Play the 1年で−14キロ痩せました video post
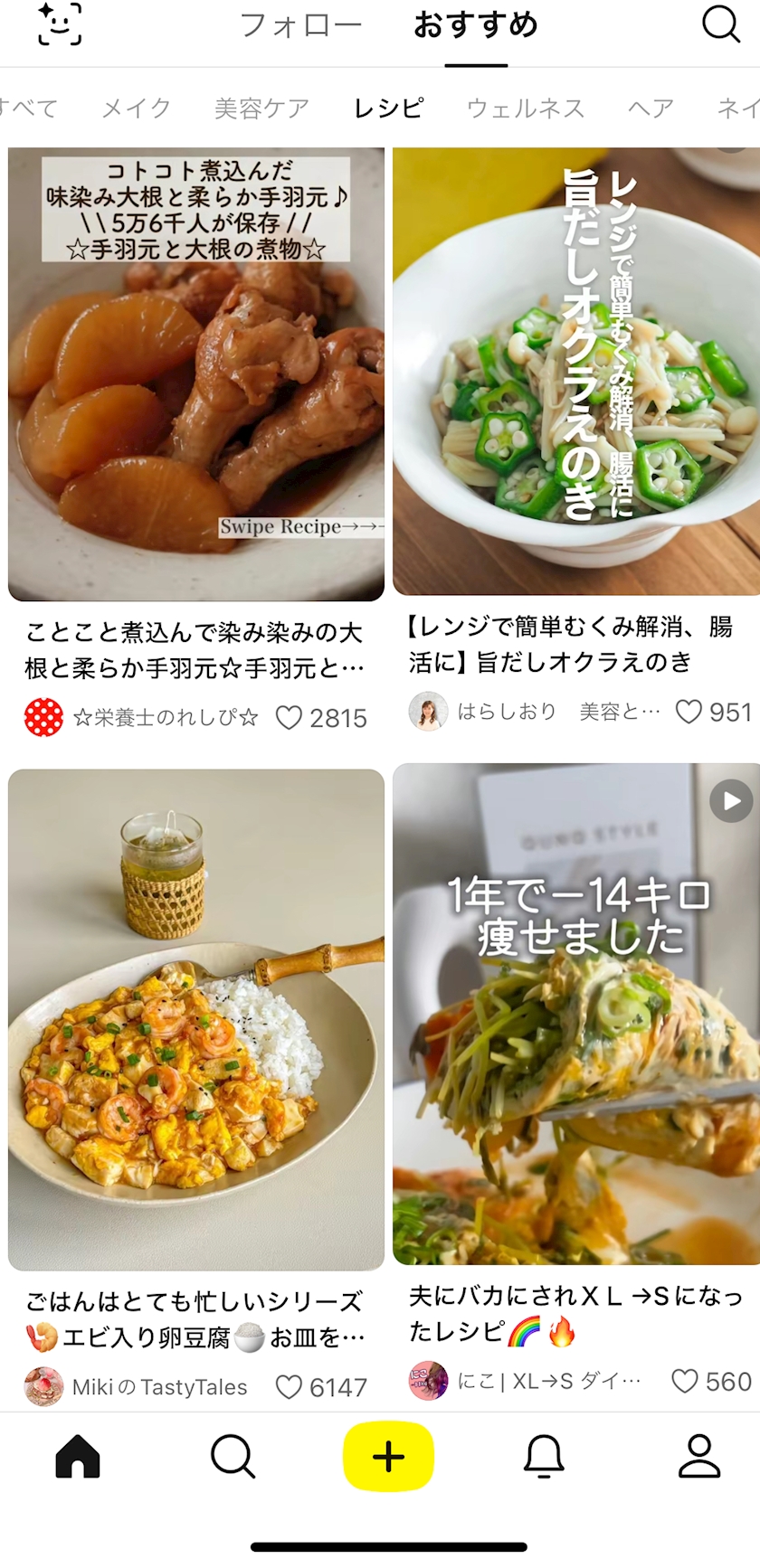 pyautogui.click(x=576, y=1014)
